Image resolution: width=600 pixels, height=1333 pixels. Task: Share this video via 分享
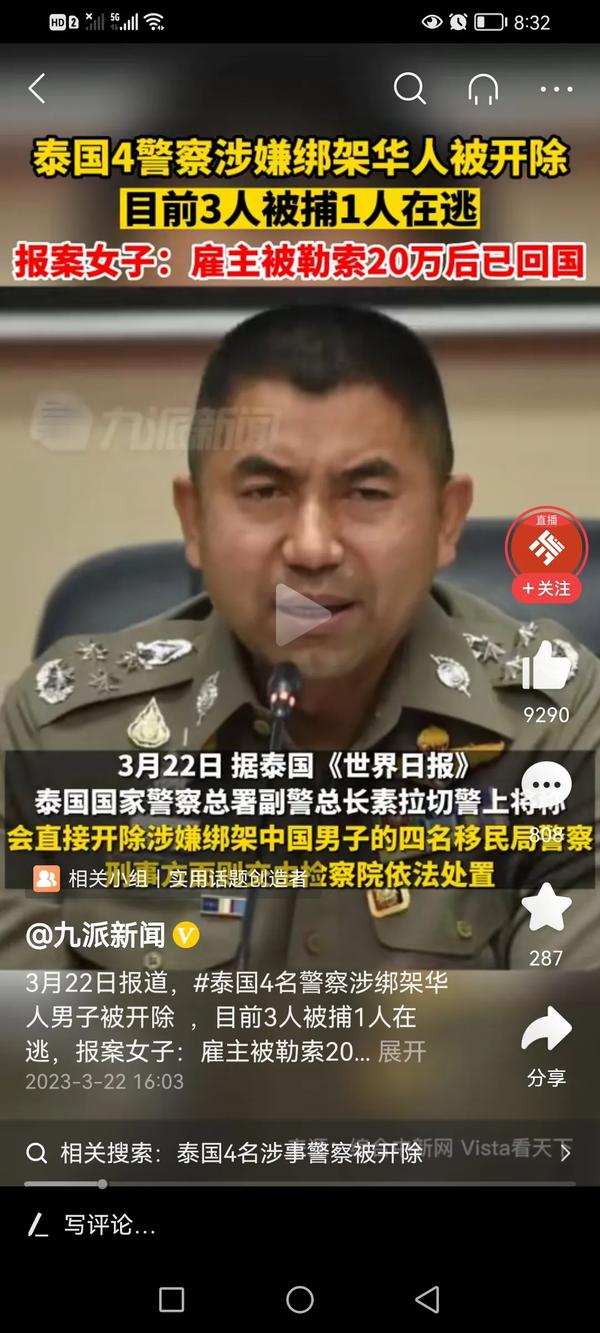tap(546, 1032)
